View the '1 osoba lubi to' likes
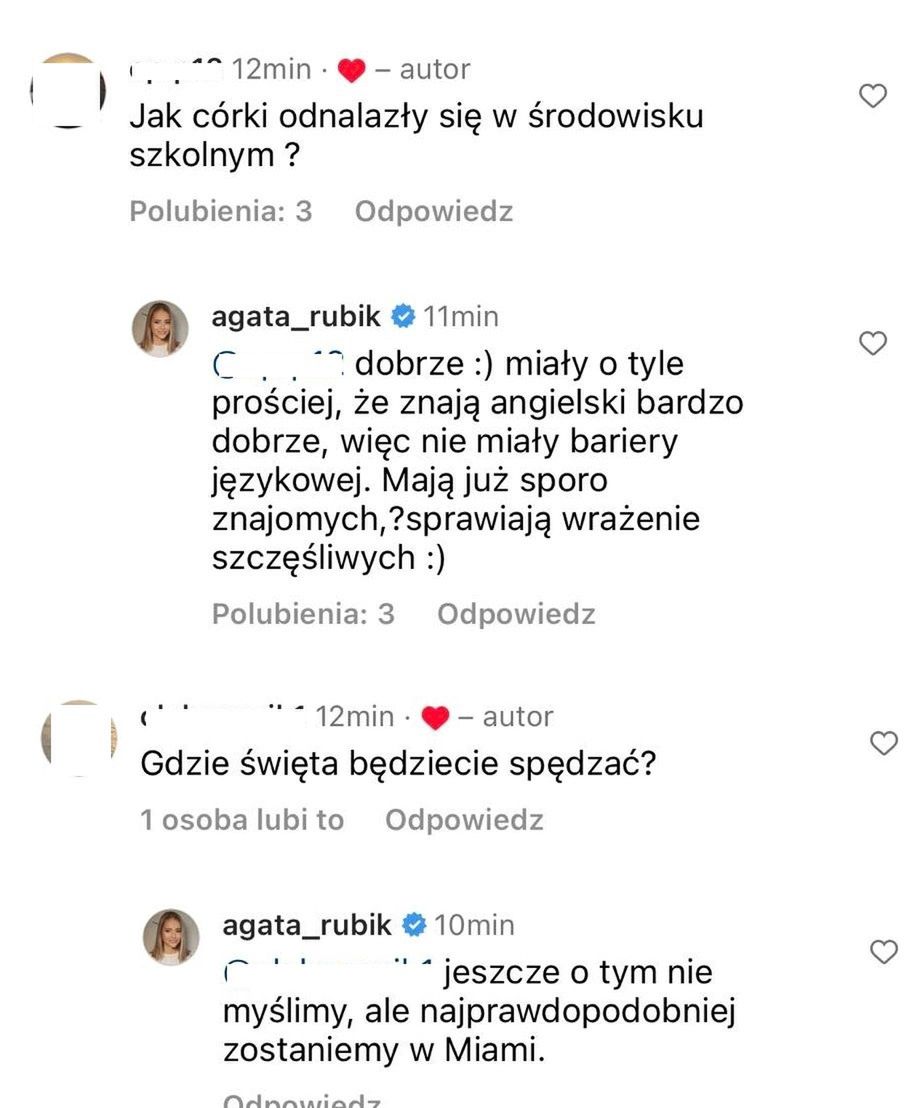Screen dimensions: 922x1108 tap(241, 821)
